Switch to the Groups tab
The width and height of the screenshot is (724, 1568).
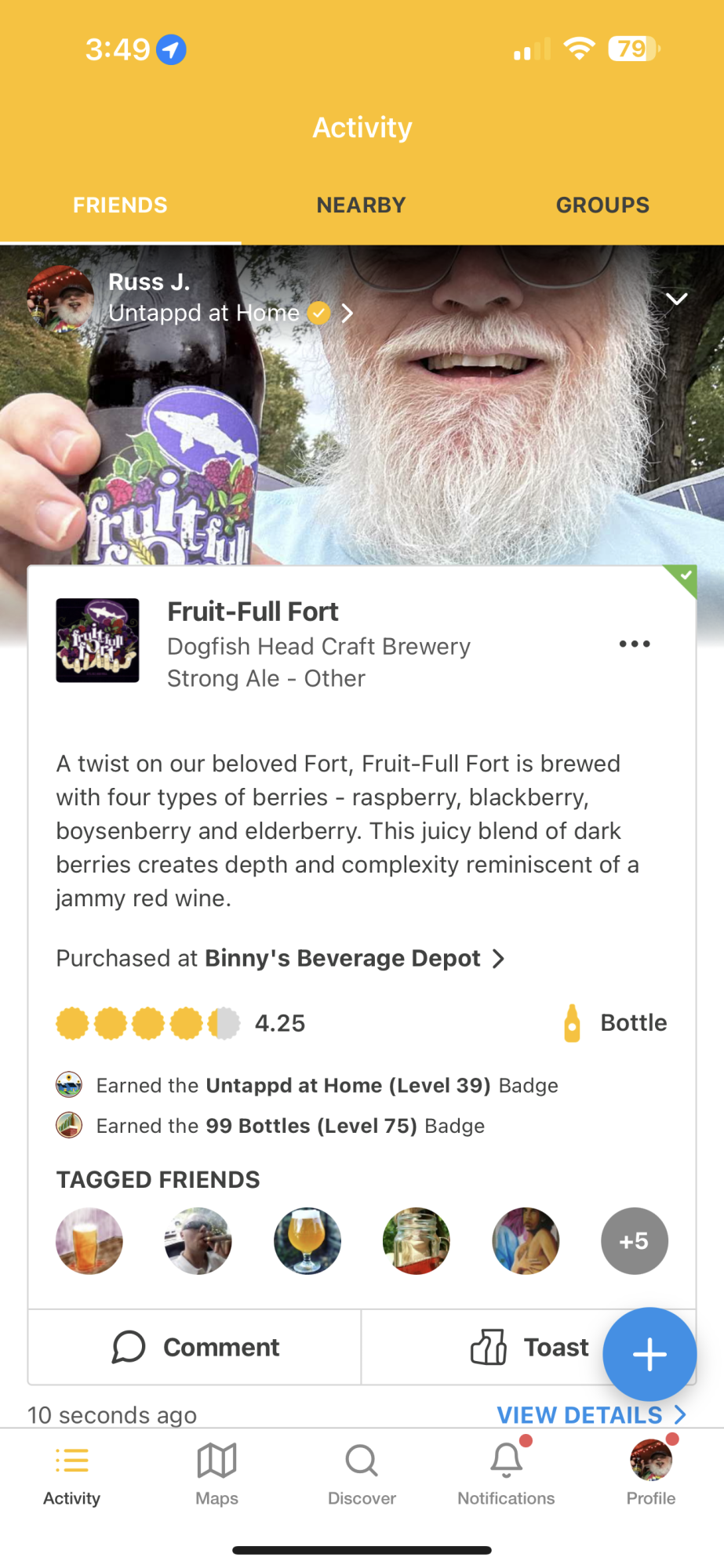pyautogui.click(x=602, y=205)
